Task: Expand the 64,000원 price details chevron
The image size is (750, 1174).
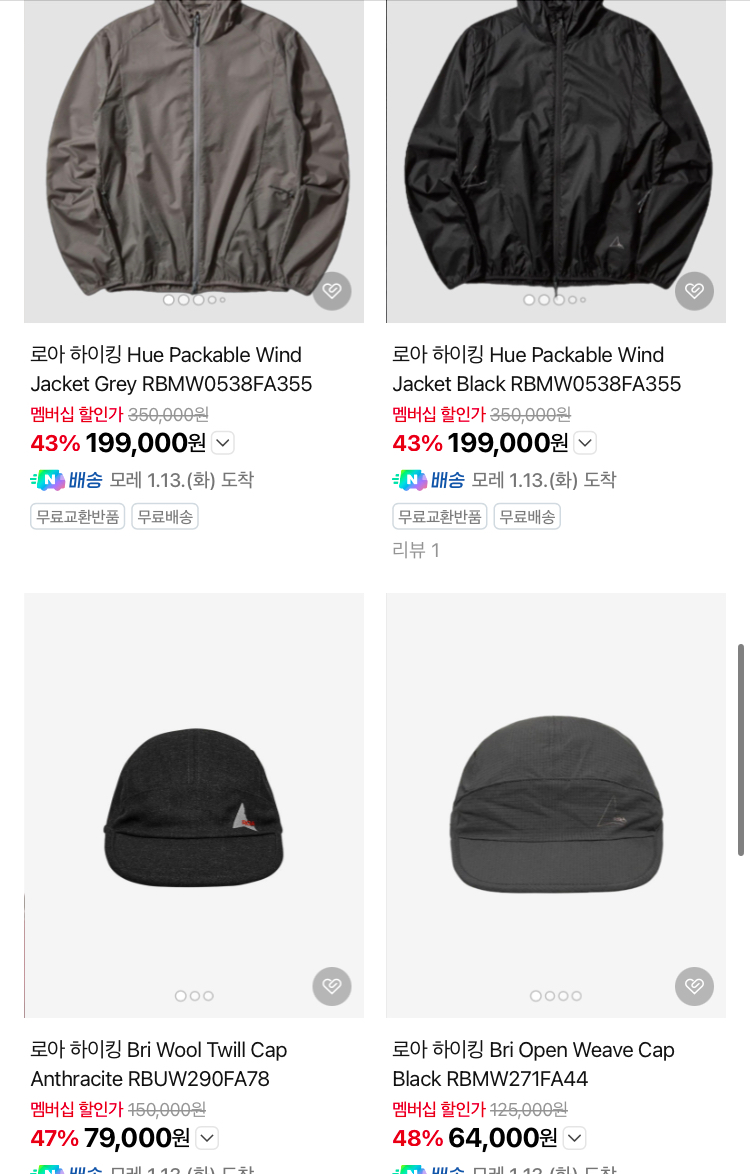Action: pyautogui.click(x=575, y=1138)
